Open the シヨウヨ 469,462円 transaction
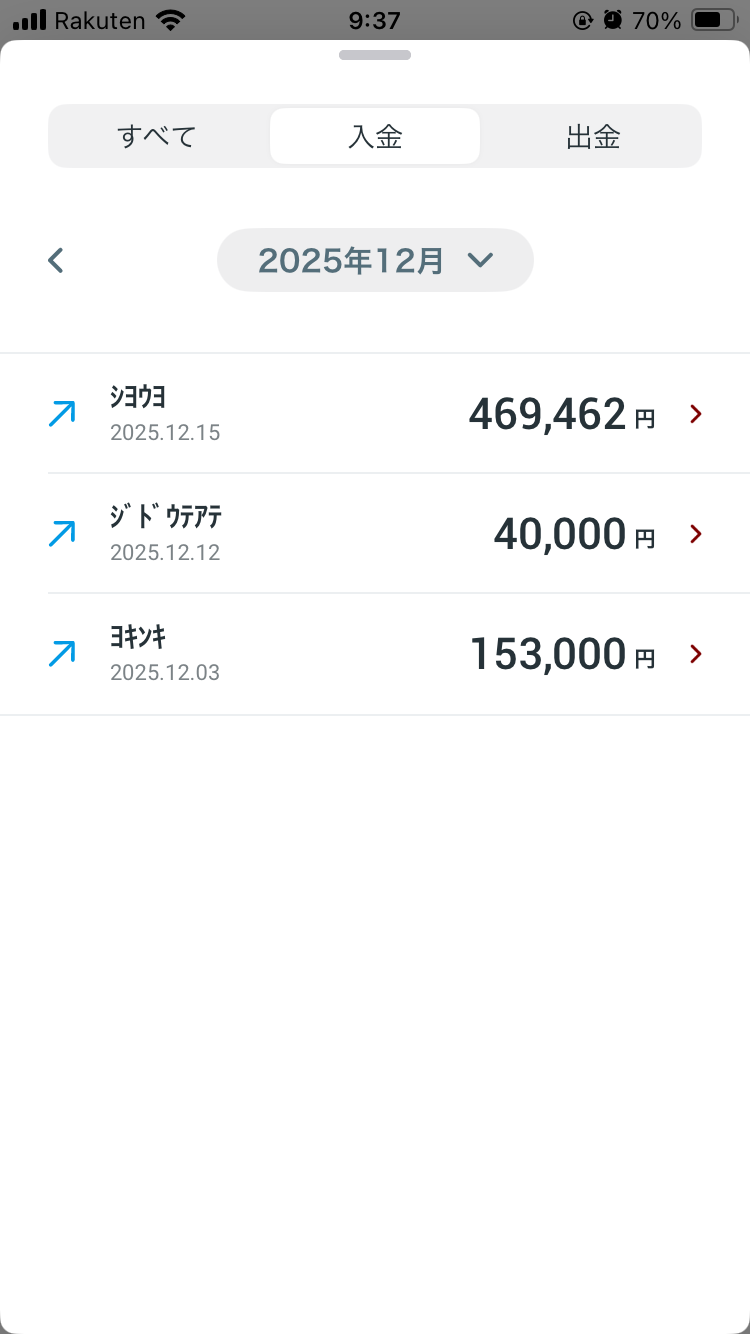 pos(375,414)
